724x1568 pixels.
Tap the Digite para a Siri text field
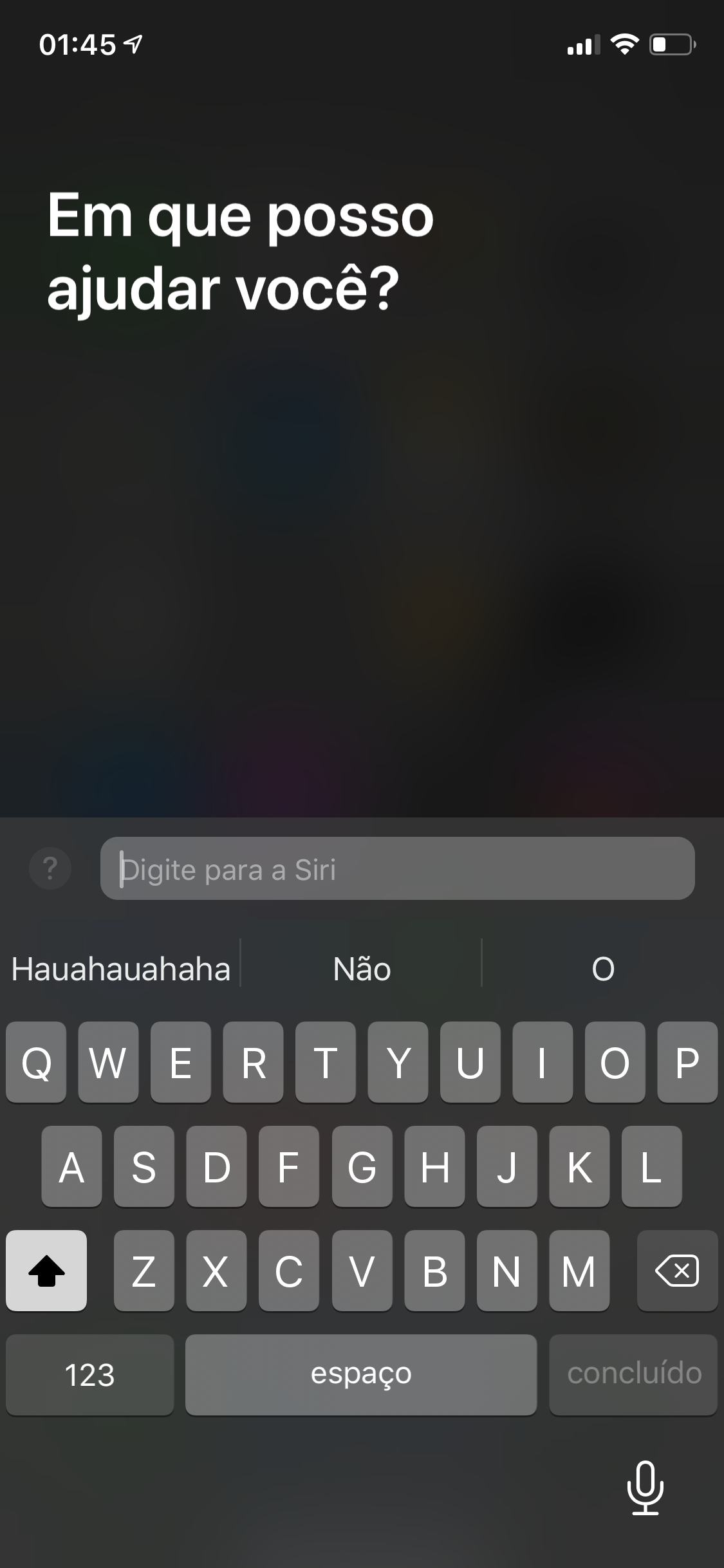397,869
